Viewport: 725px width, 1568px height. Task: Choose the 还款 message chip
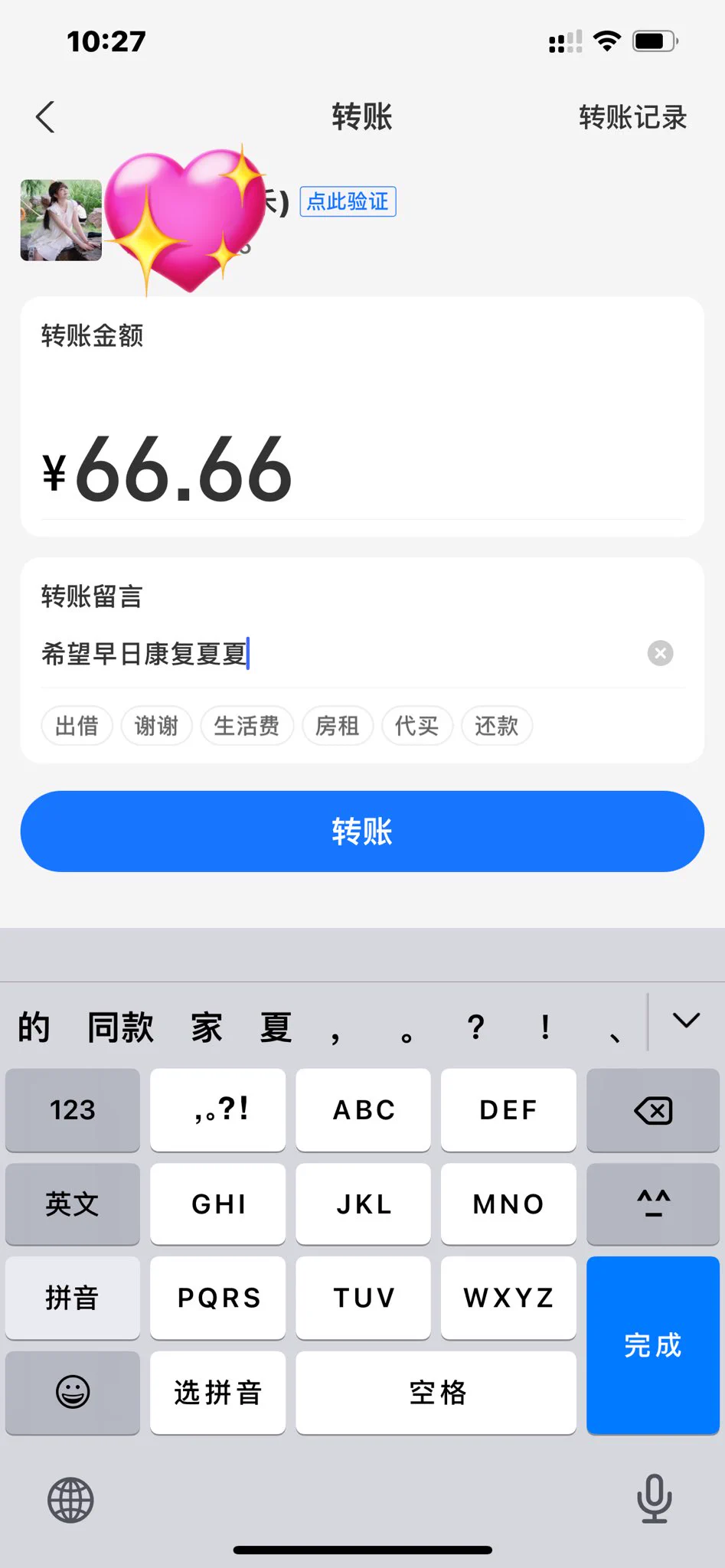(x=497, y=725)
